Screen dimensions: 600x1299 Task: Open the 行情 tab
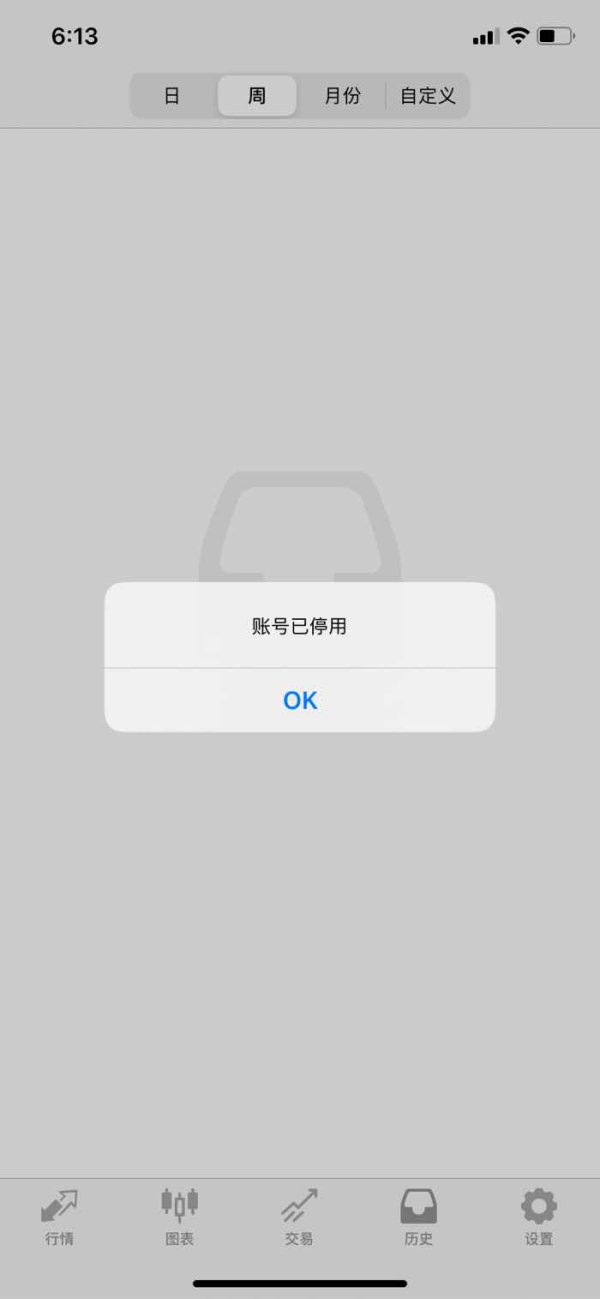(x=59, y=1217)
